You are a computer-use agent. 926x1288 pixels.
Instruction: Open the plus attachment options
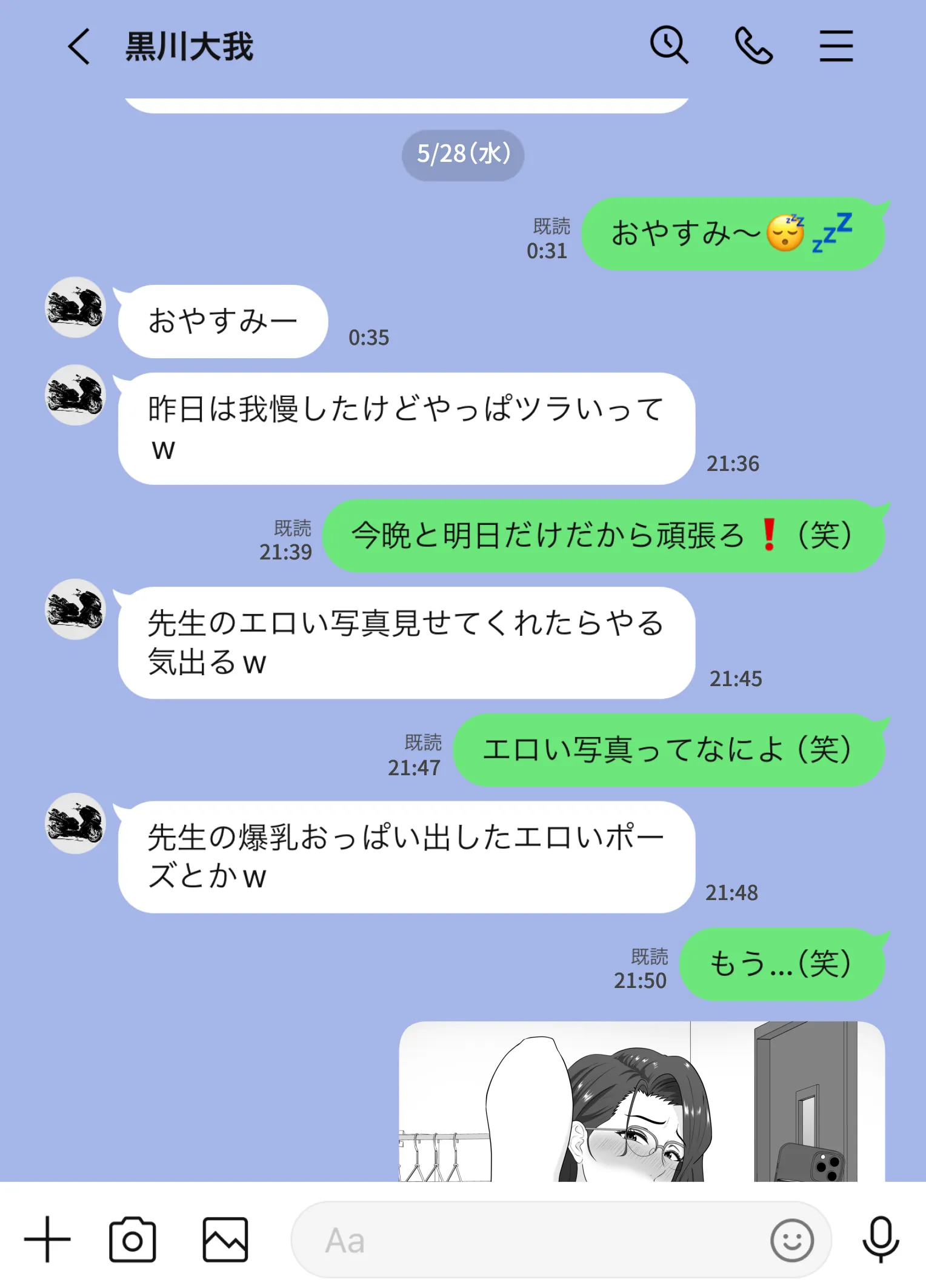[x=47, y=1240]
